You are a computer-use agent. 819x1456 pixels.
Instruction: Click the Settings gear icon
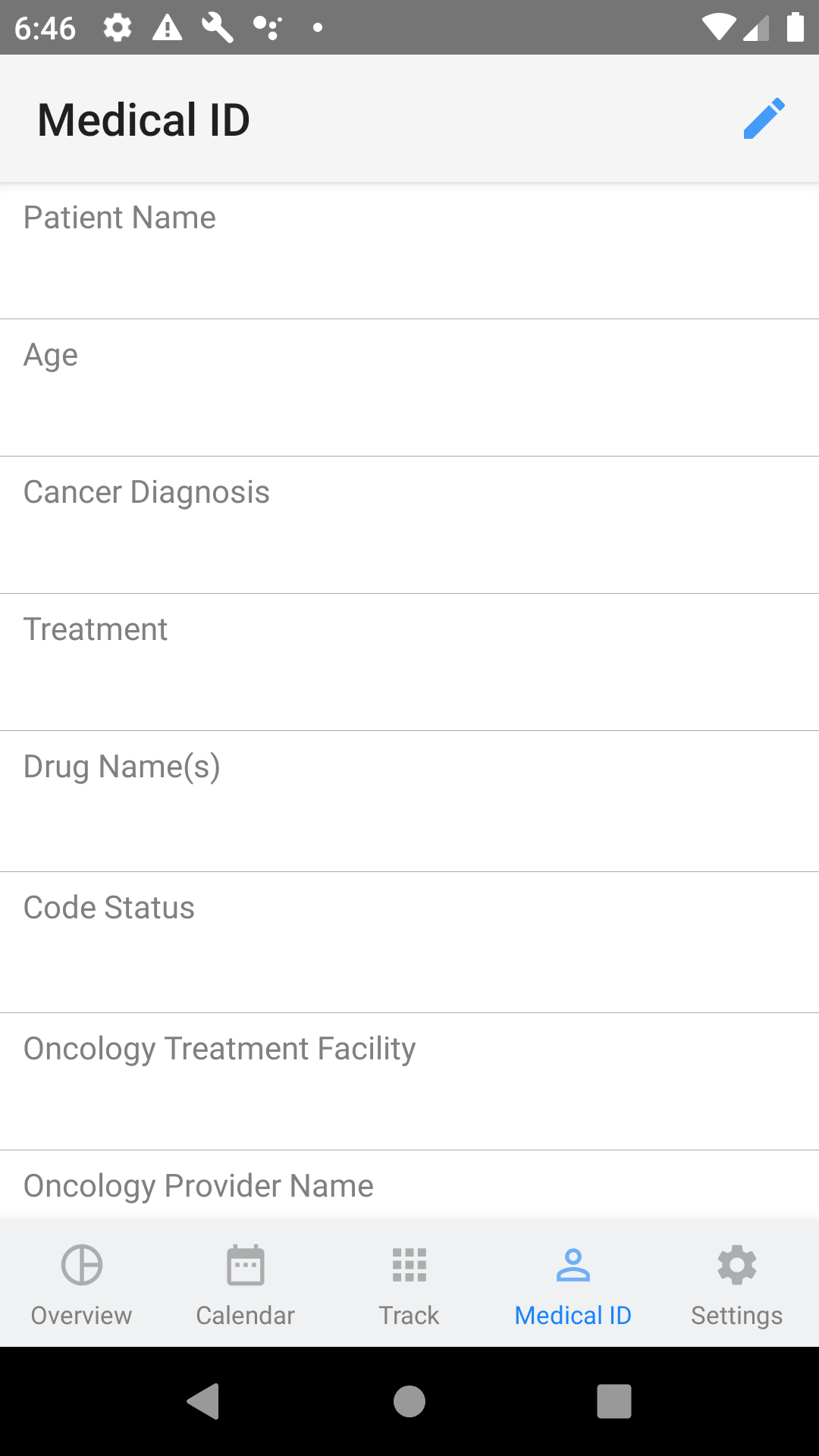point(736,1264)
